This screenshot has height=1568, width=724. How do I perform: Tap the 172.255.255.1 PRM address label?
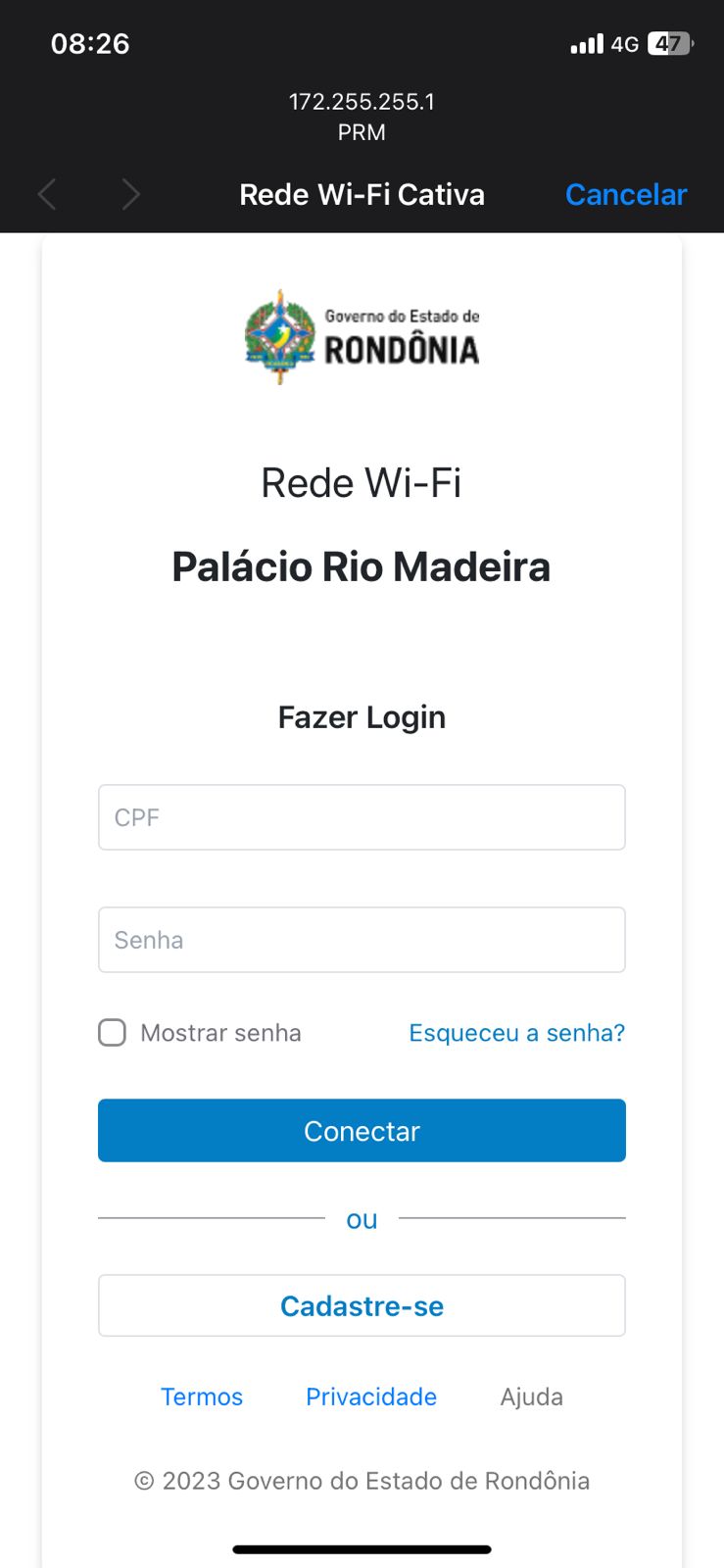click(362, 116)
